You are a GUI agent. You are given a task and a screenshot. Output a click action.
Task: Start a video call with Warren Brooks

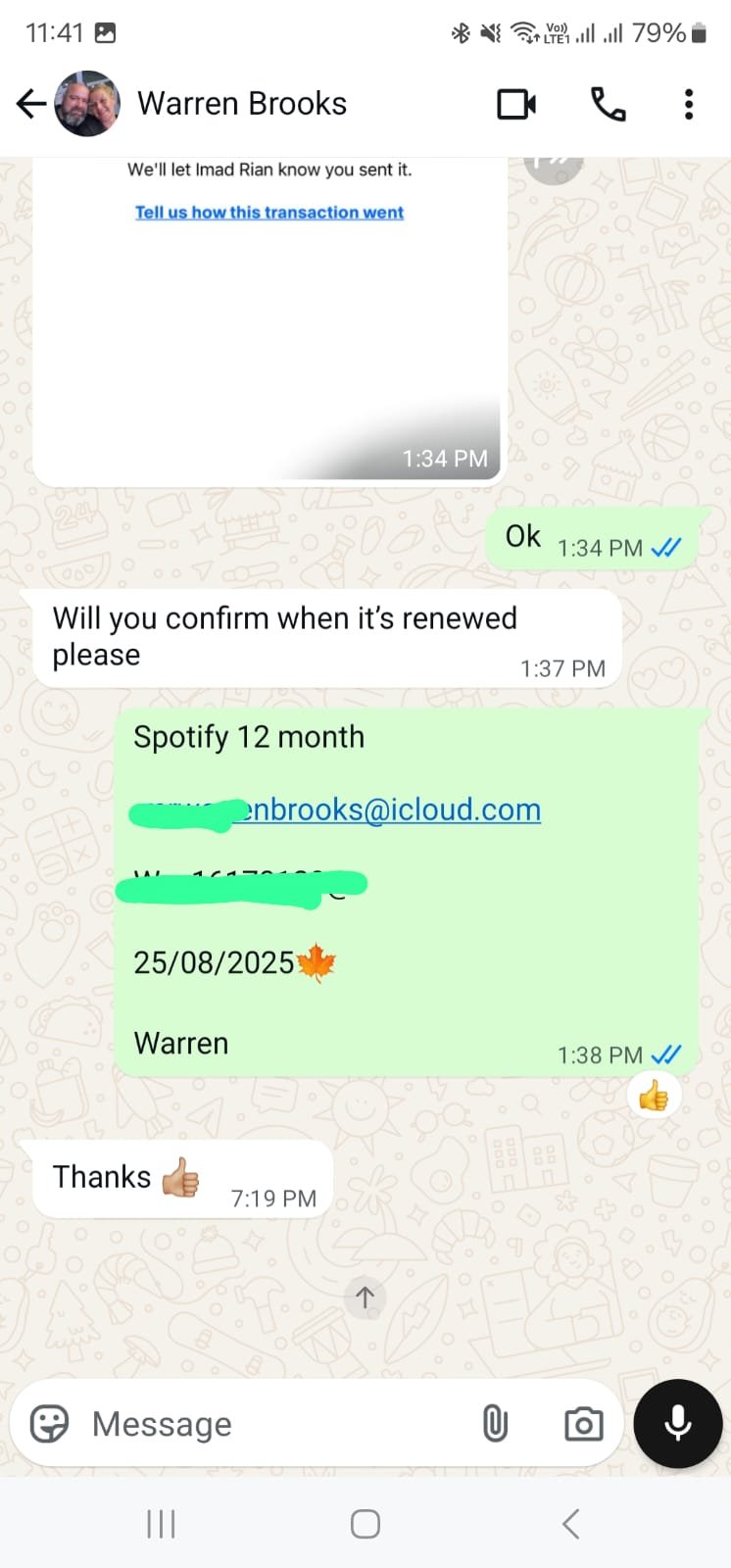[516, 104]
